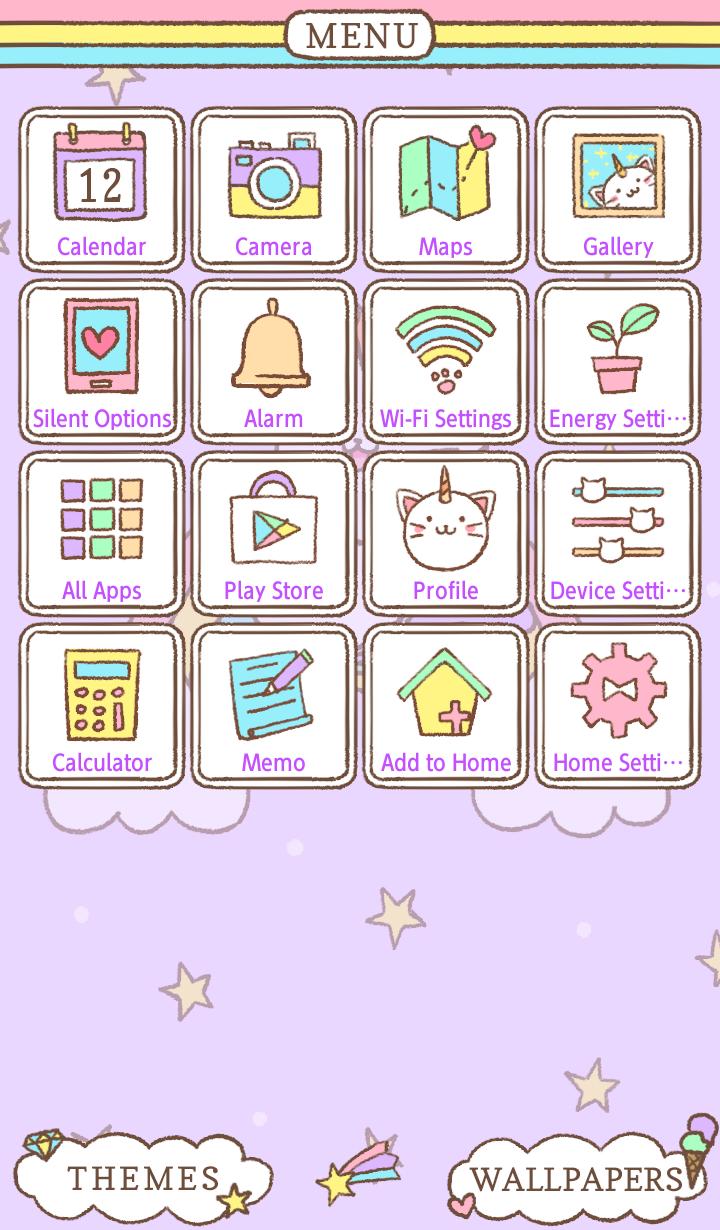Show All Apps
This screenshot has height=1230, width=720.
point(102,534)
